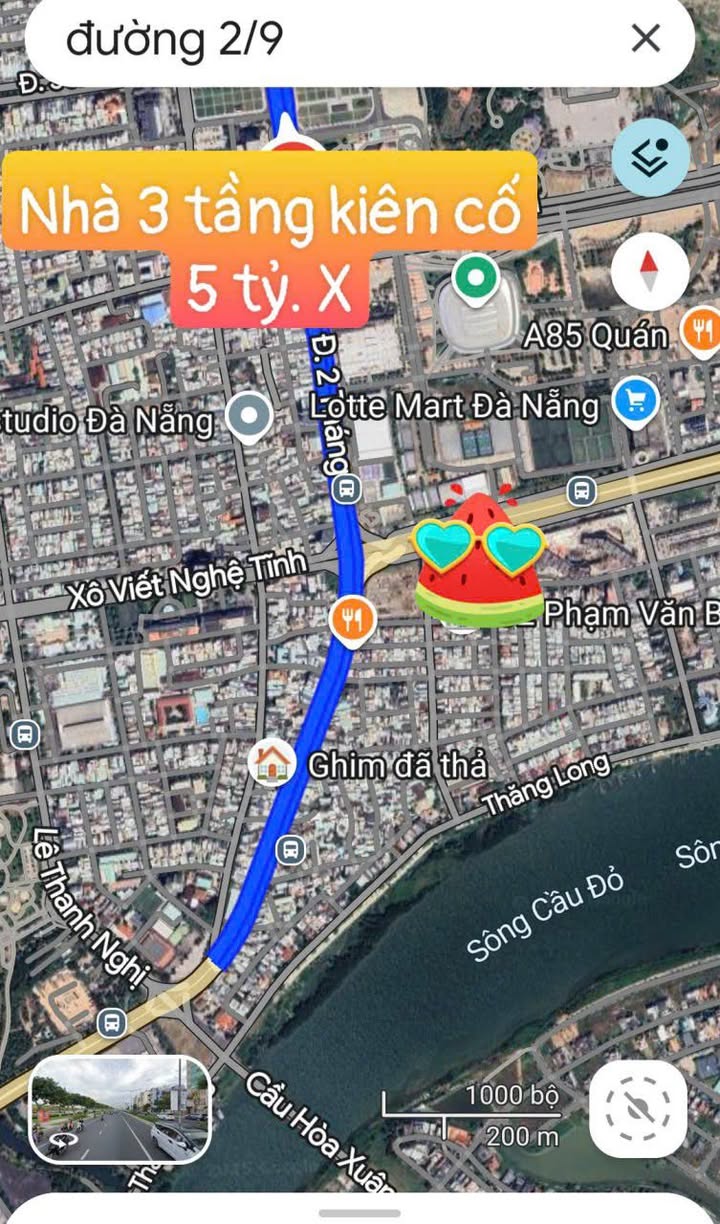Image resolution: width=720 pixels, height=1224 pixels.
Task: Open the Studio Đà Nẵng map pin
Action: (x=249, y=417)
